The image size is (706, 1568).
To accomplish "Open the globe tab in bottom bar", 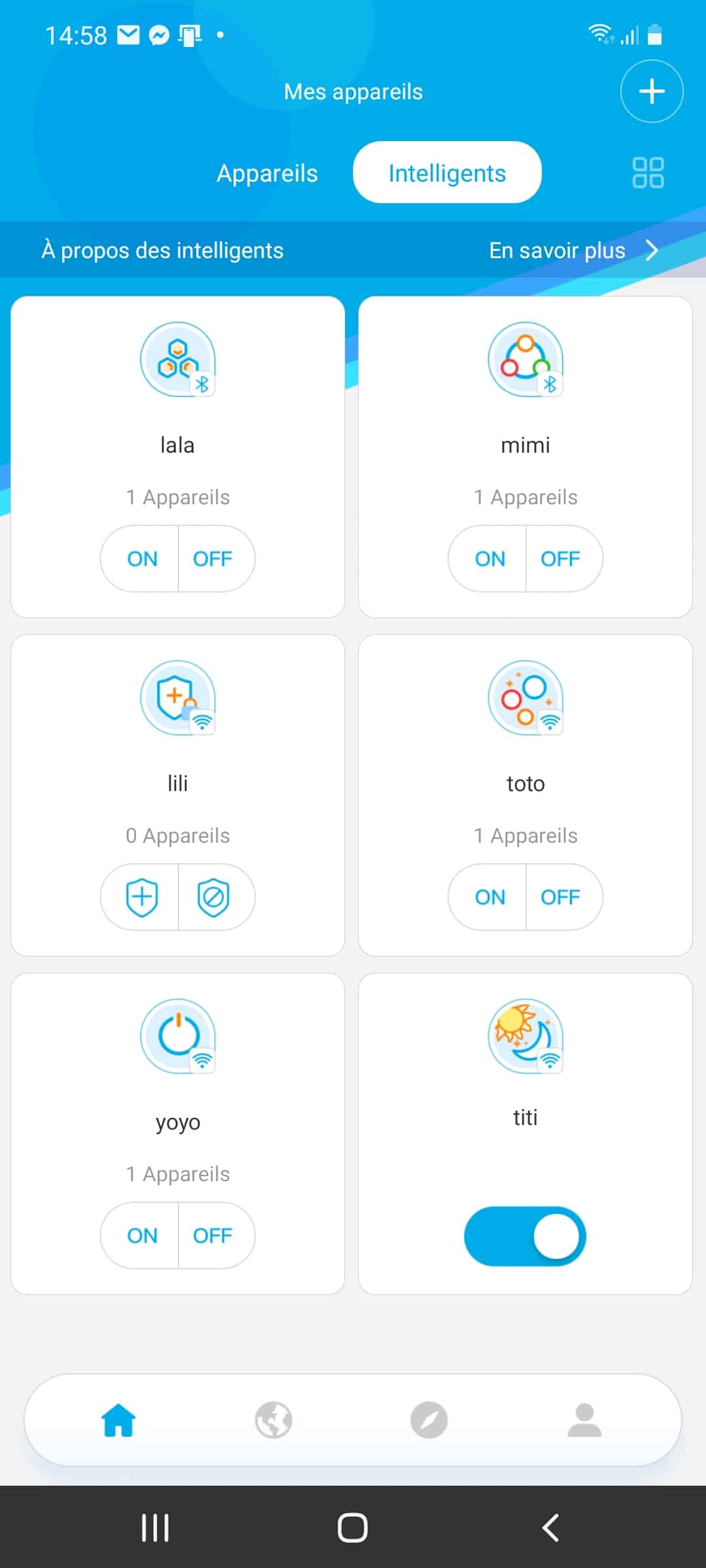I will tap(273, 1420).
